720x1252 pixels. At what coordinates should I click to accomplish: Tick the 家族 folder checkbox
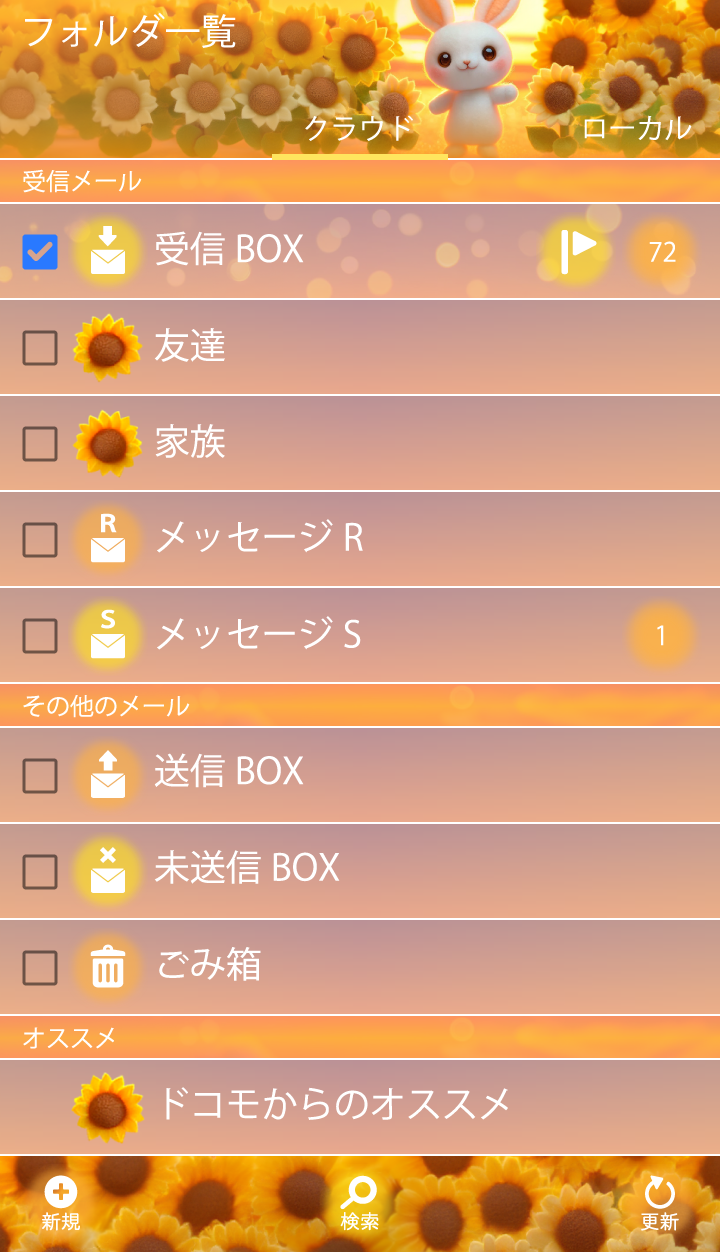point(40,444)
